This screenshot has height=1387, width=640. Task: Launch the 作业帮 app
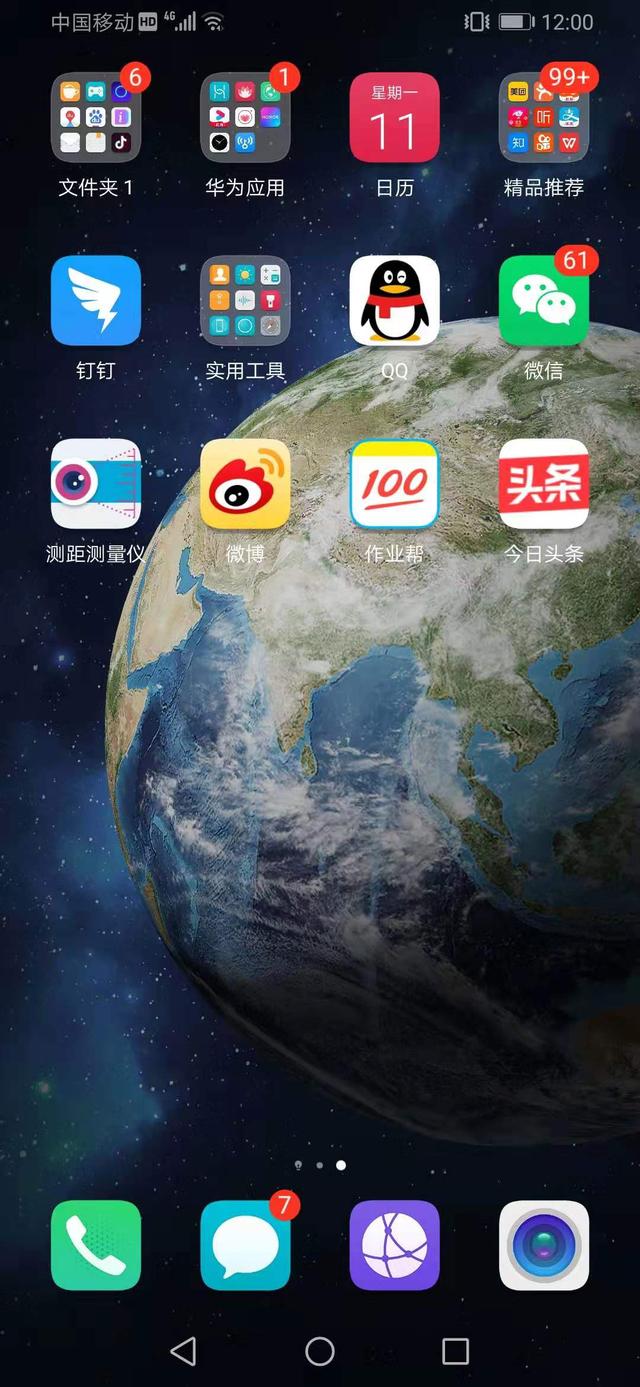pyautogui.click(x=394, y=484)
